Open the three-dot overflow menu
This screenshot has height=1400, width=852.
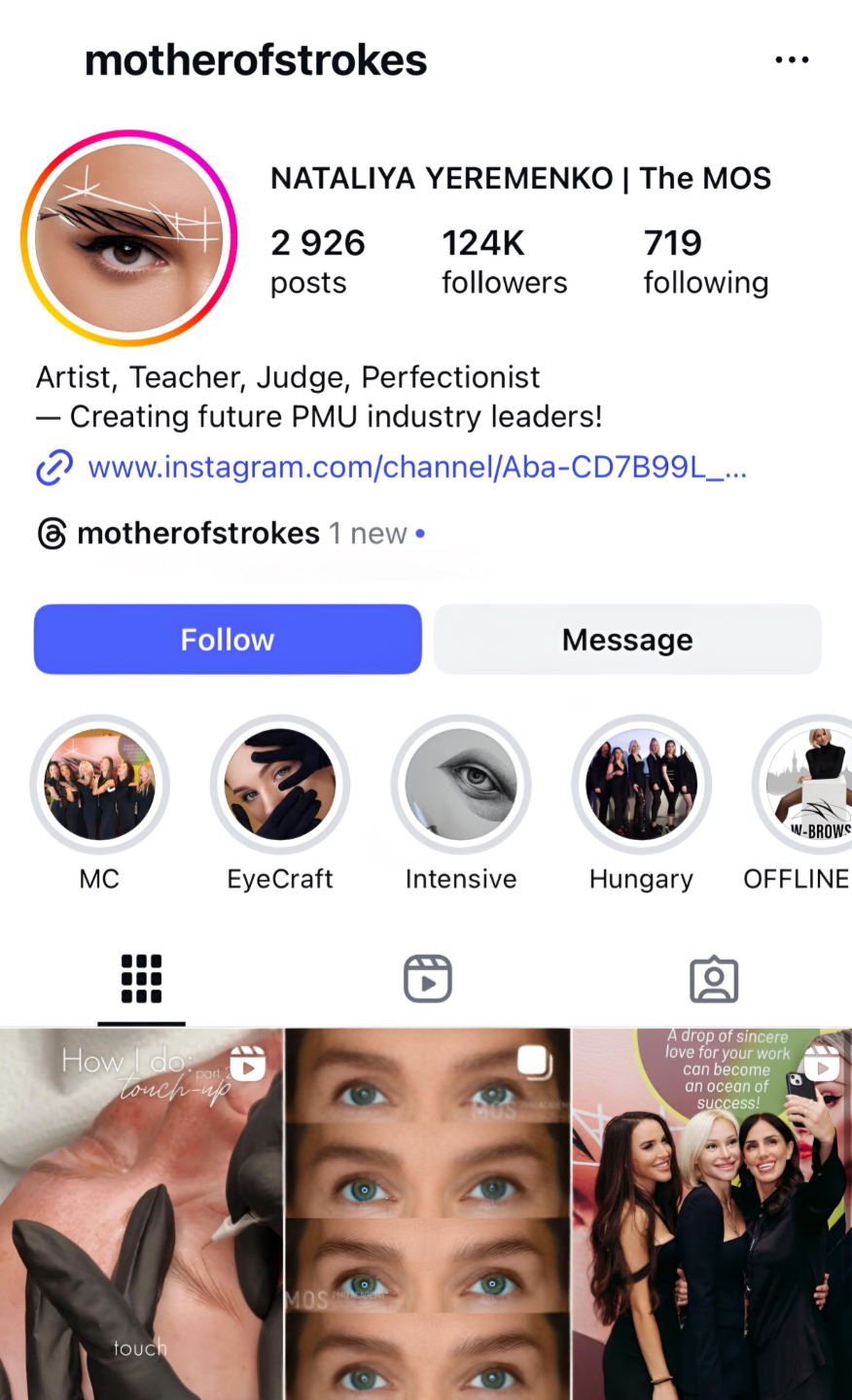[x=792, y=60]
